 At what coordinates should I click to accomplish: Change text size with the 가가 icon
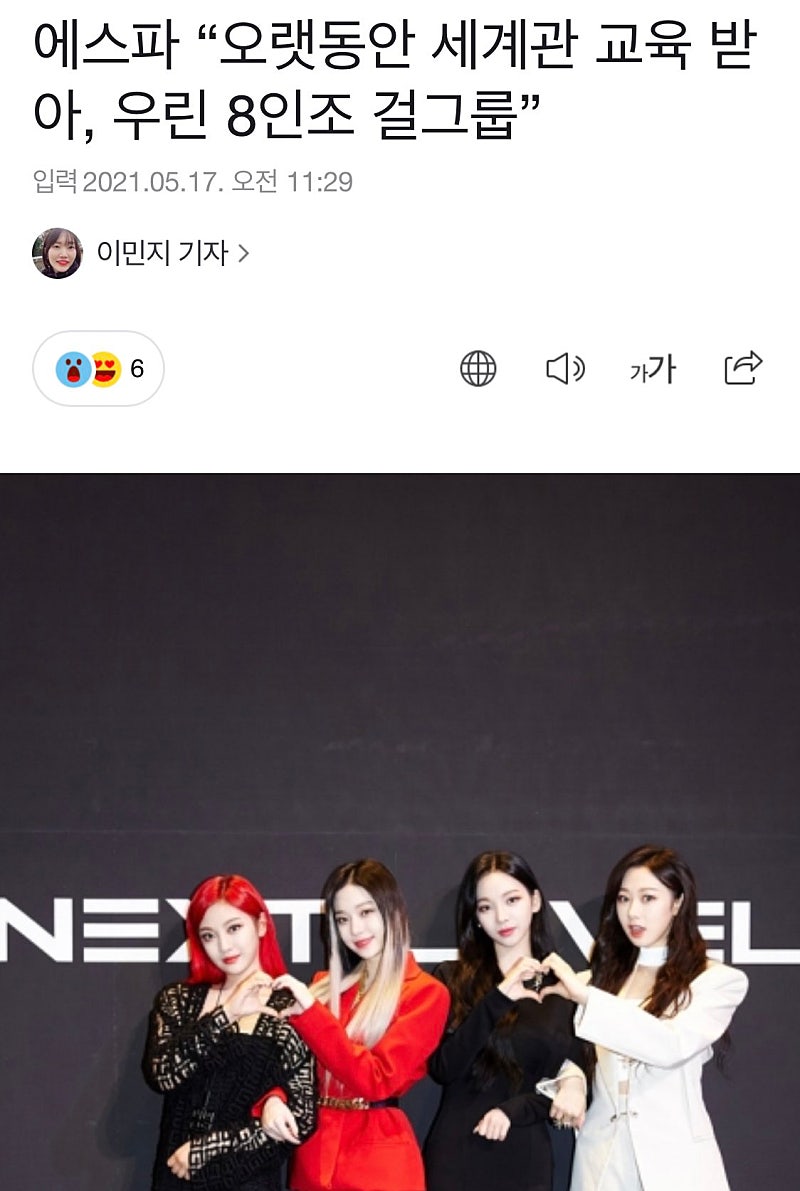tap(653, 369)
